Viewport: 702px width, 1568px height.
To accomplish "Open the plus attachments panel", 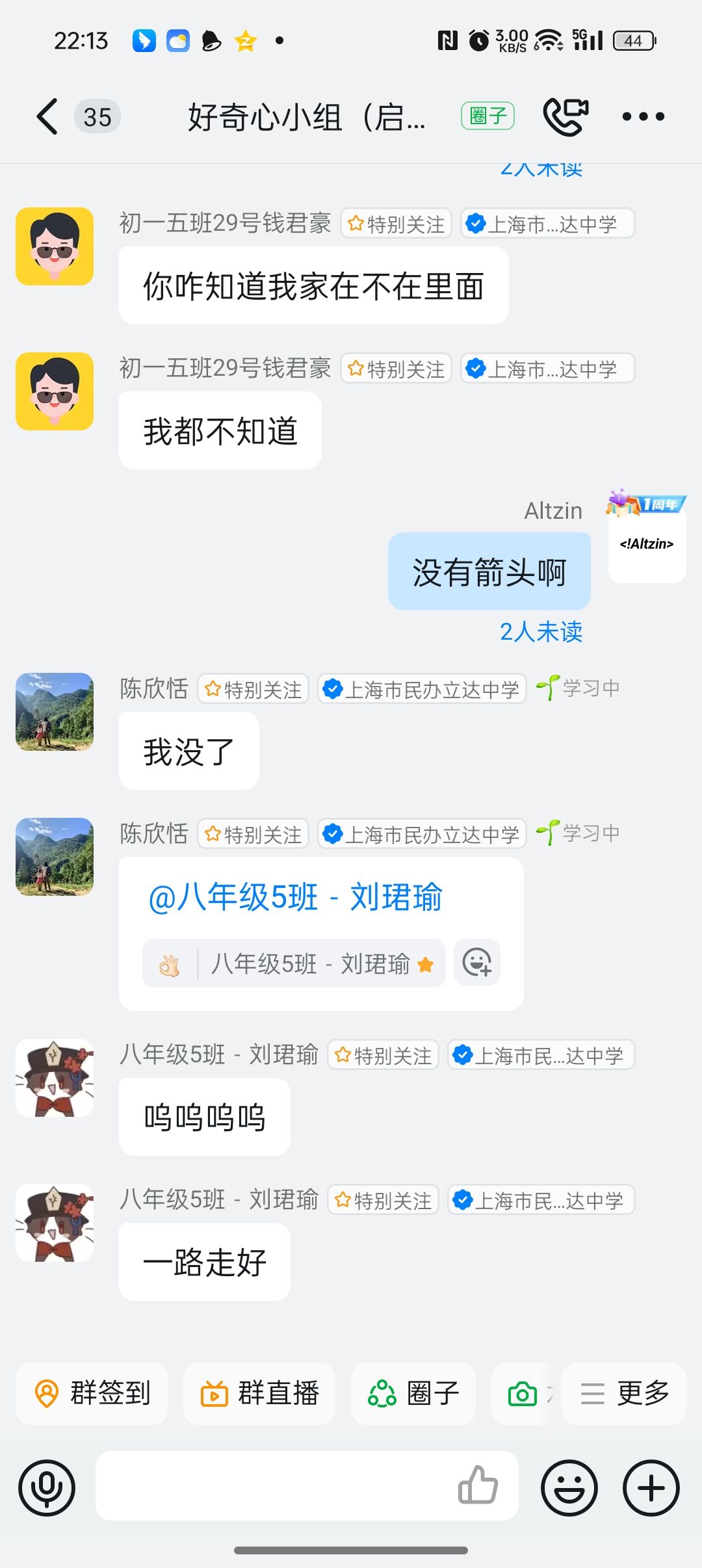I will click(x=651, y=1487).
